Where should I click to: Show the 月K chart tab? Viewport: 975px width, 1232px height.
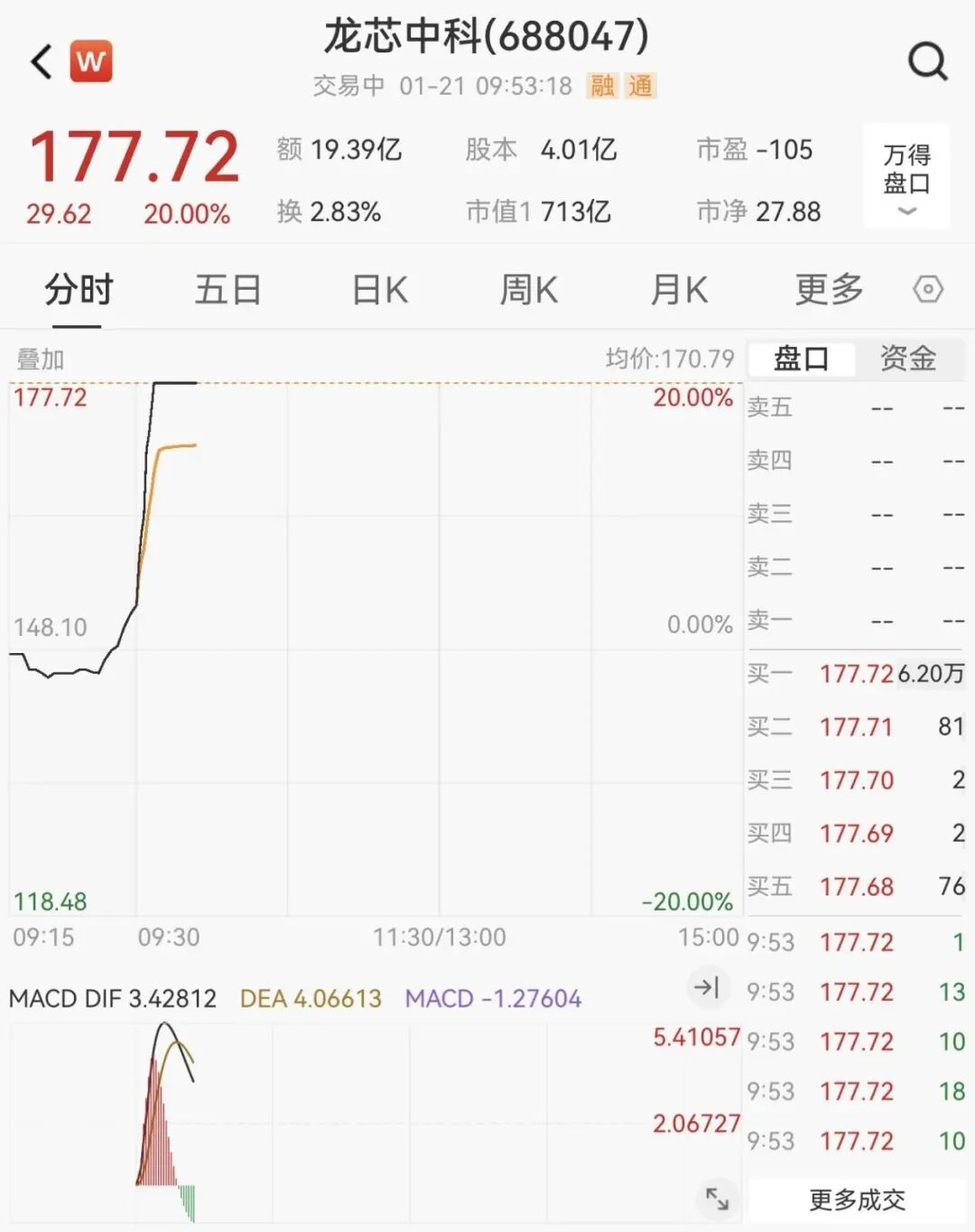[679, 290]
